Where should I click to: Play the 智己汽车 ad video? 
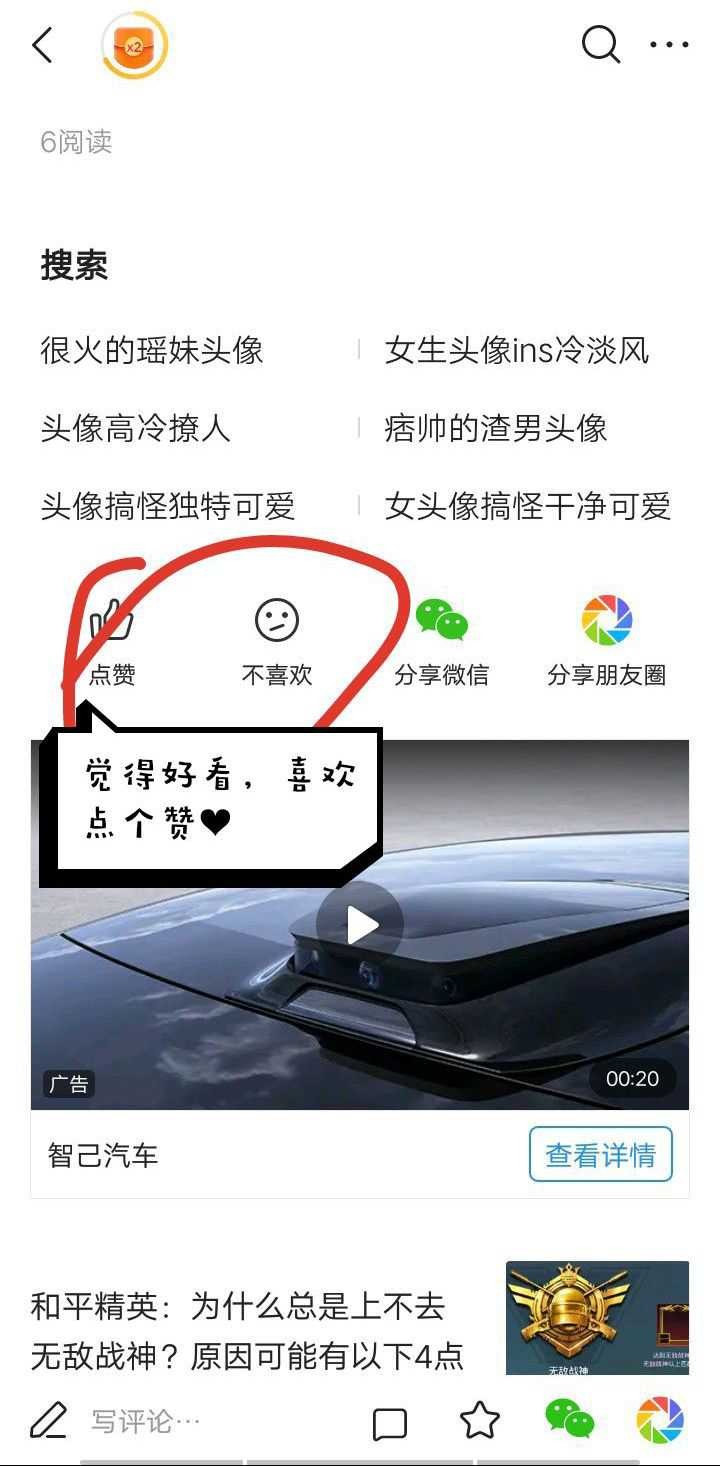click(x=360, y=925)
